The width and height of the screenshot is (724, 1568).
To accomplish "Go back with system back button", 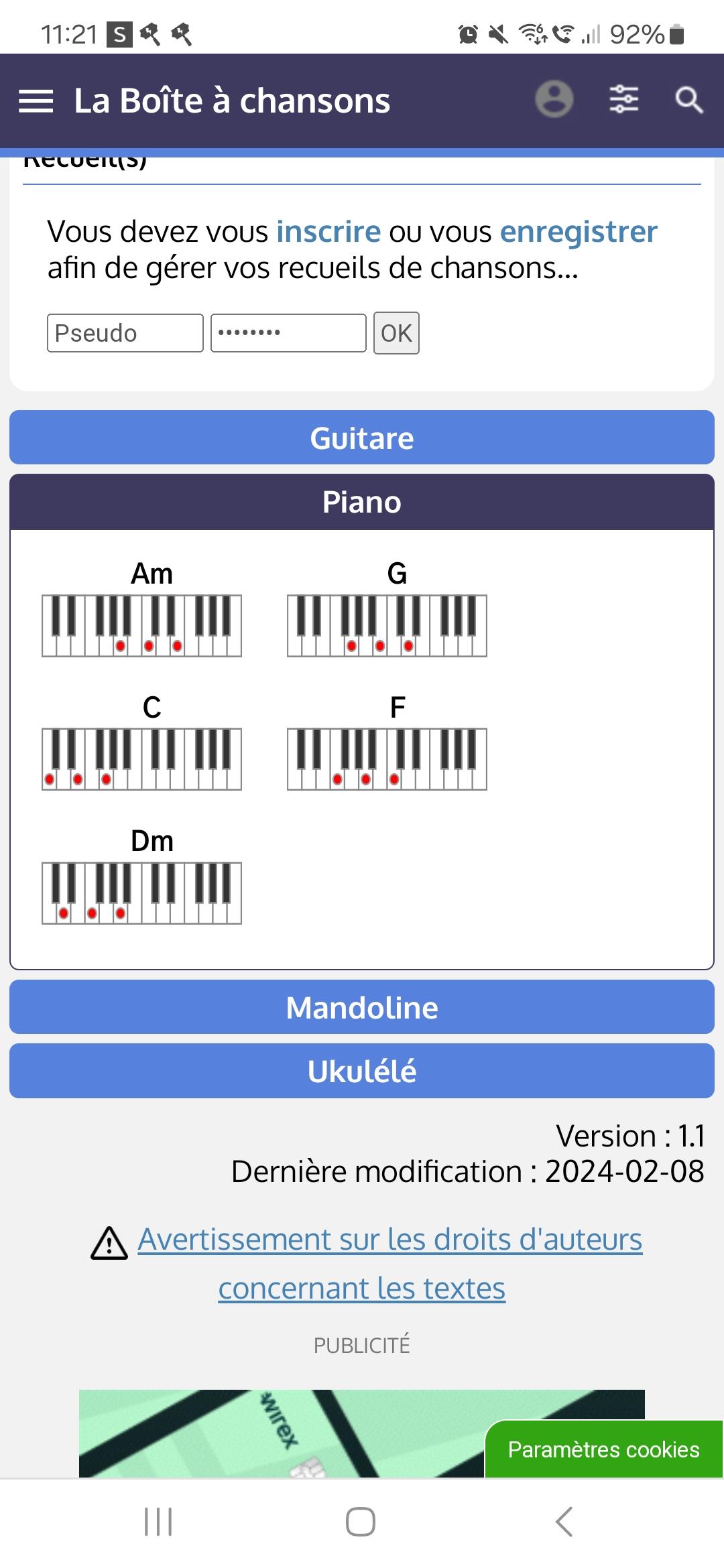I will click(x=564, y=1521).
